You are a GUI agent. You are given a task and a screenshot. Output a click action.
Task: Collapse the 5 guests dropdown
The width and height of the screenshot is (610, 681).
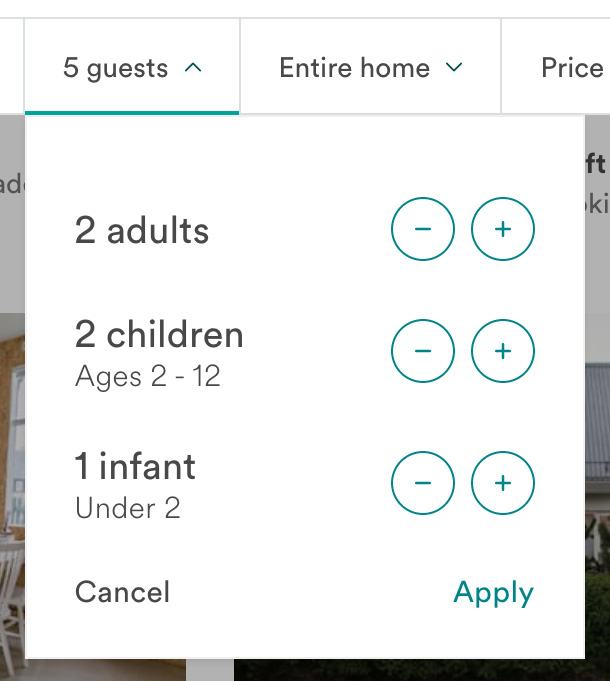tap(132, 68)
